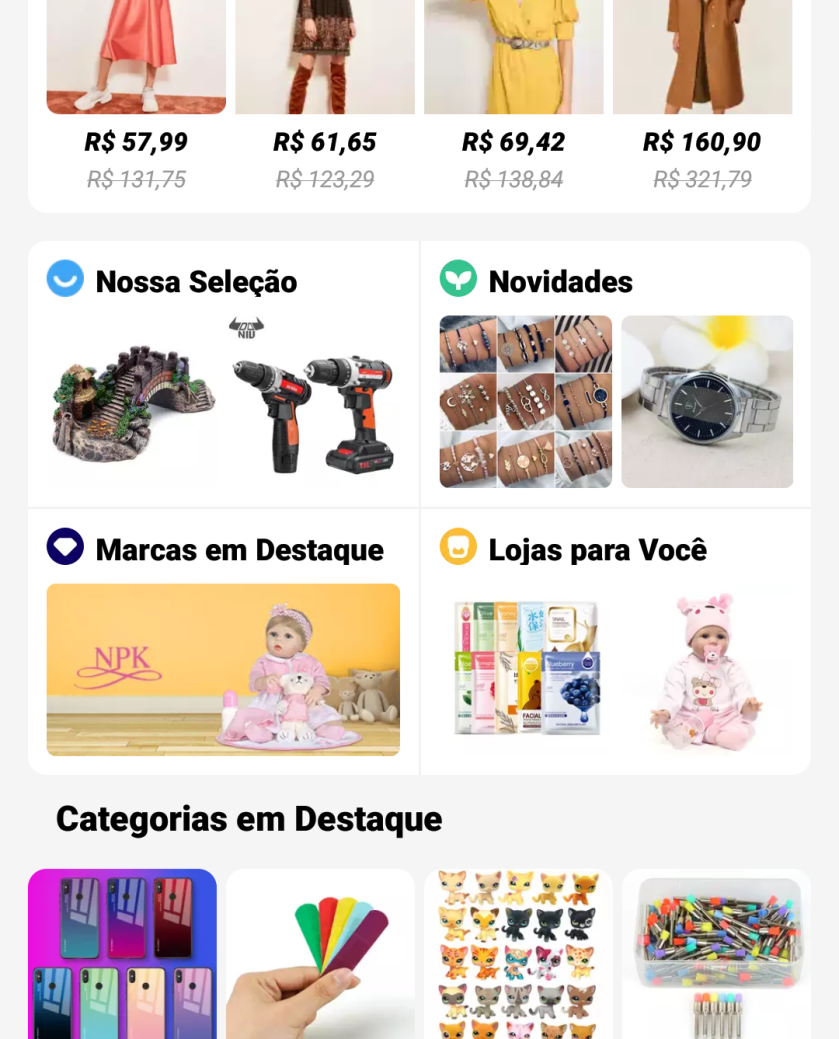Open the colored brush tips category
The width and height of the screenshot is (839, 1039).
click(x=716, y=955)
